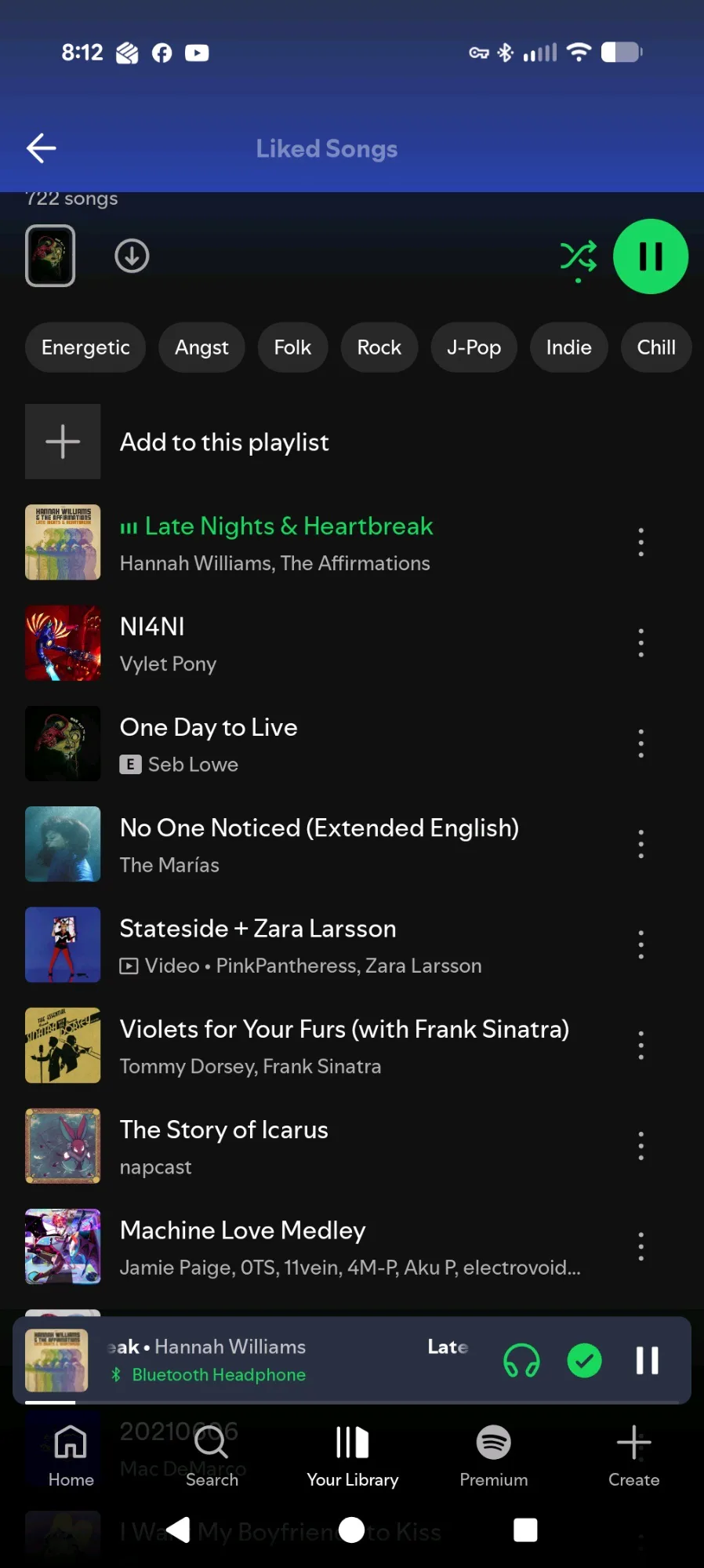Screen dimensions: 704x1568
Task: Apply the Chill filter chip
Action: tap(655, 347)
